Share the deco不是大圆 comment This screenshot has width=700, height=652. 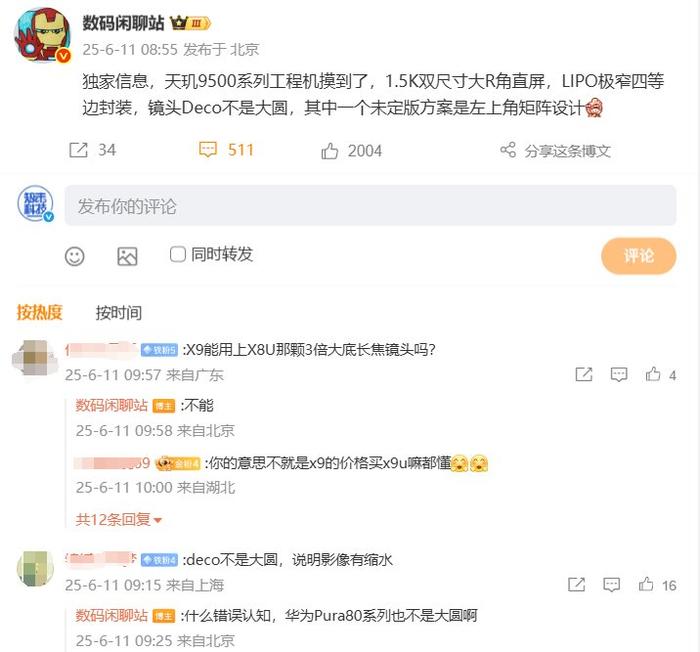point(576,584)
